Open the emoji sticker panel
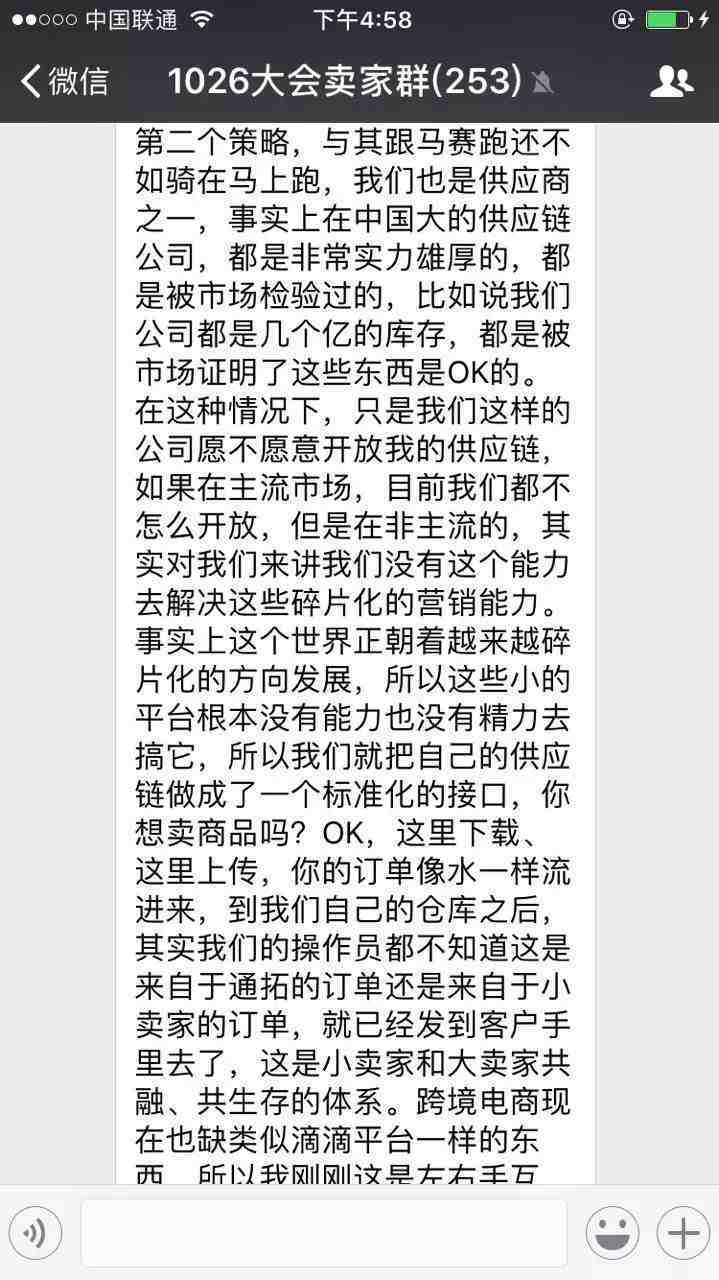719x1280 pixels. pos(612,1233)
